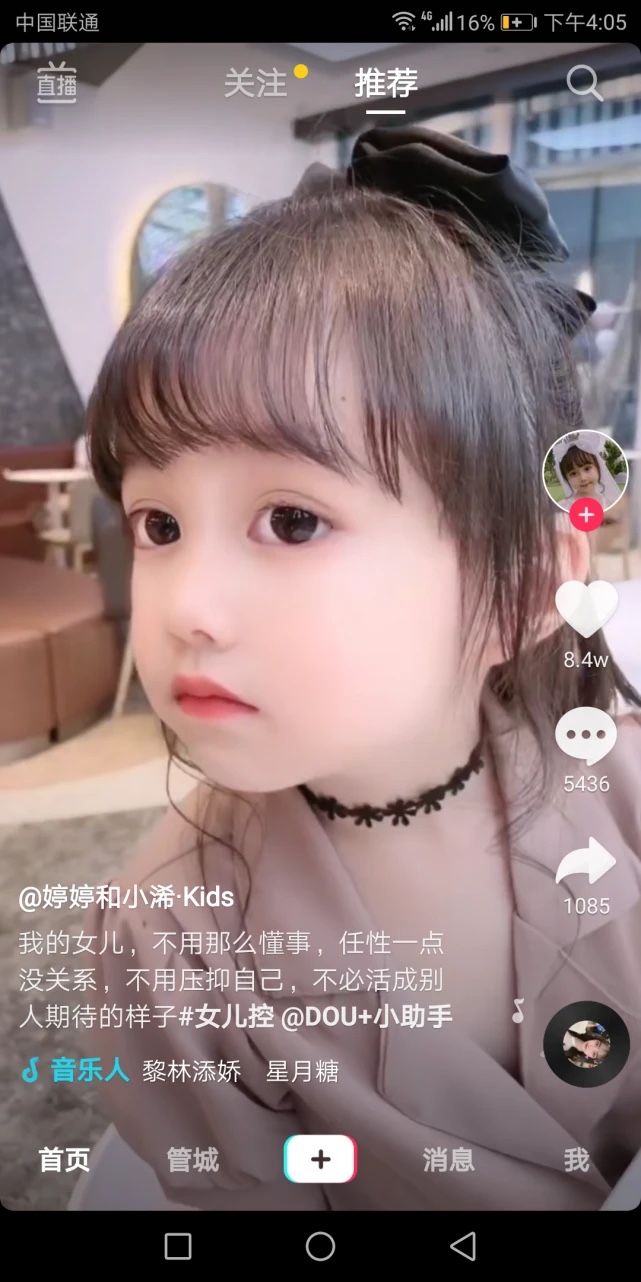Viewport: 641px width, 1282px height.
Task: Open the live stream icon
Action: pos(57,83)
